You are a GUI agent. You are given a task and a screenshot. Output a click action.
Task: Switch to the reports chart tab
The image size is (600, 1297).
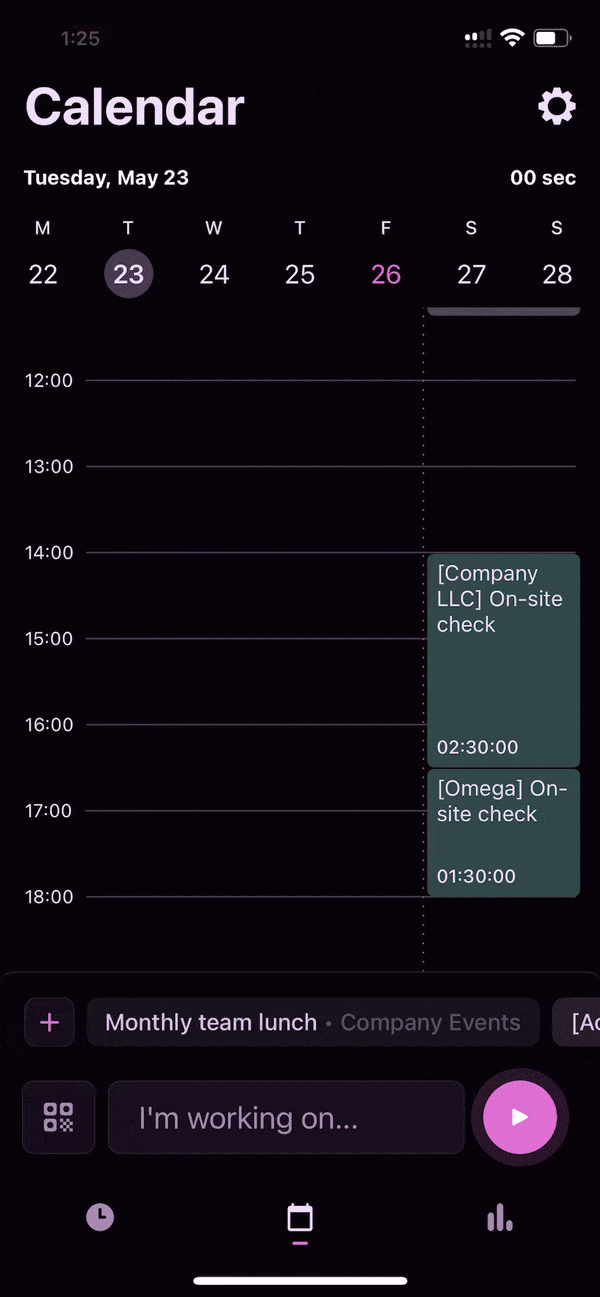tap(499, 1217)
